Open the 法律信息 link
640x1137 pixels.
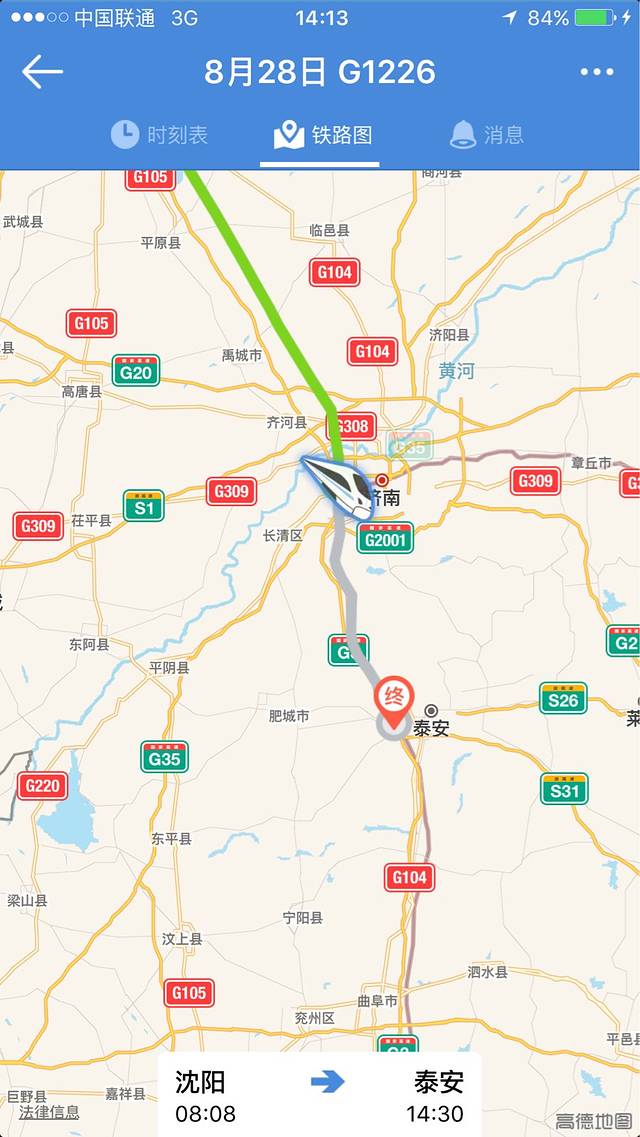[x=49, y=1112]
